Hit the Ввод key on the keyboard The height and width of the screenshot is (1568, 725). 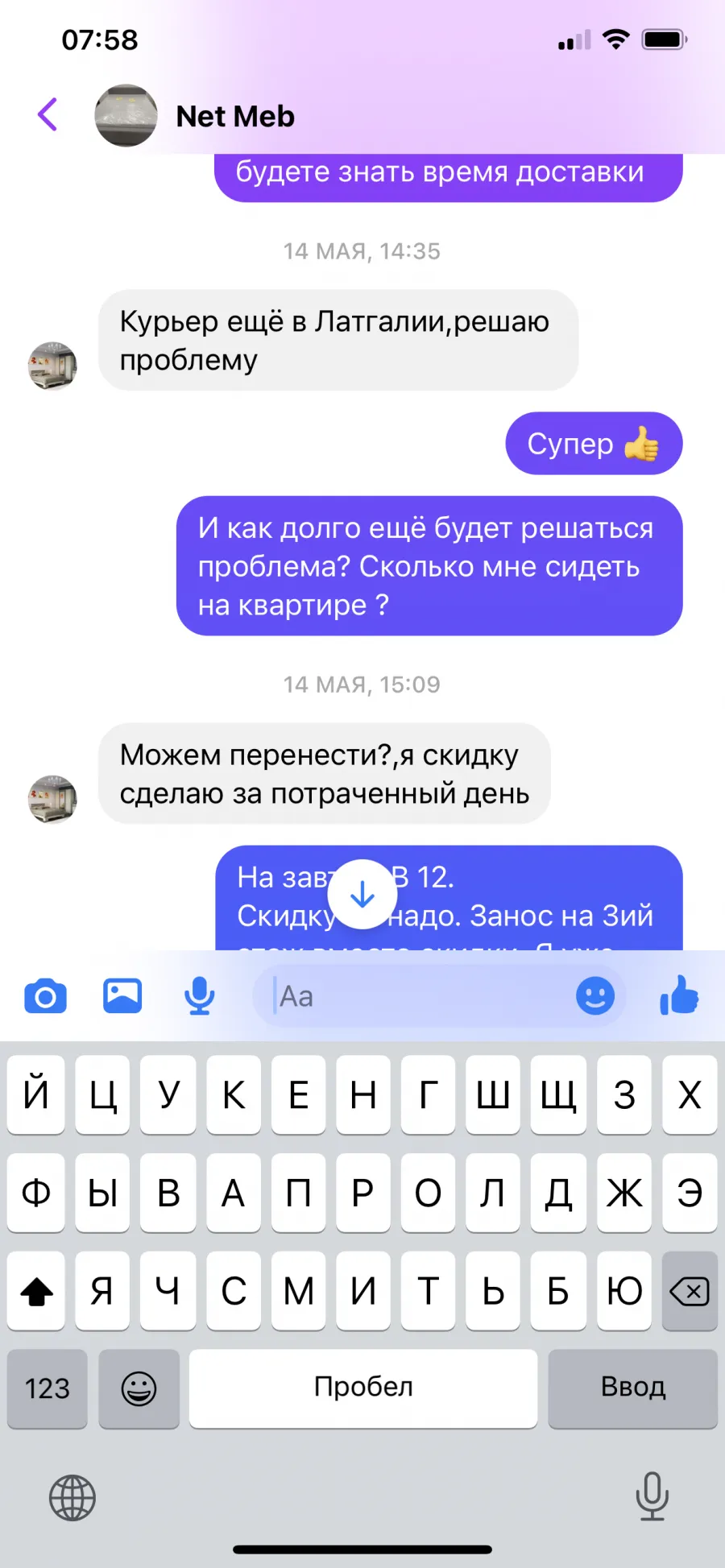coord(633,1388)
